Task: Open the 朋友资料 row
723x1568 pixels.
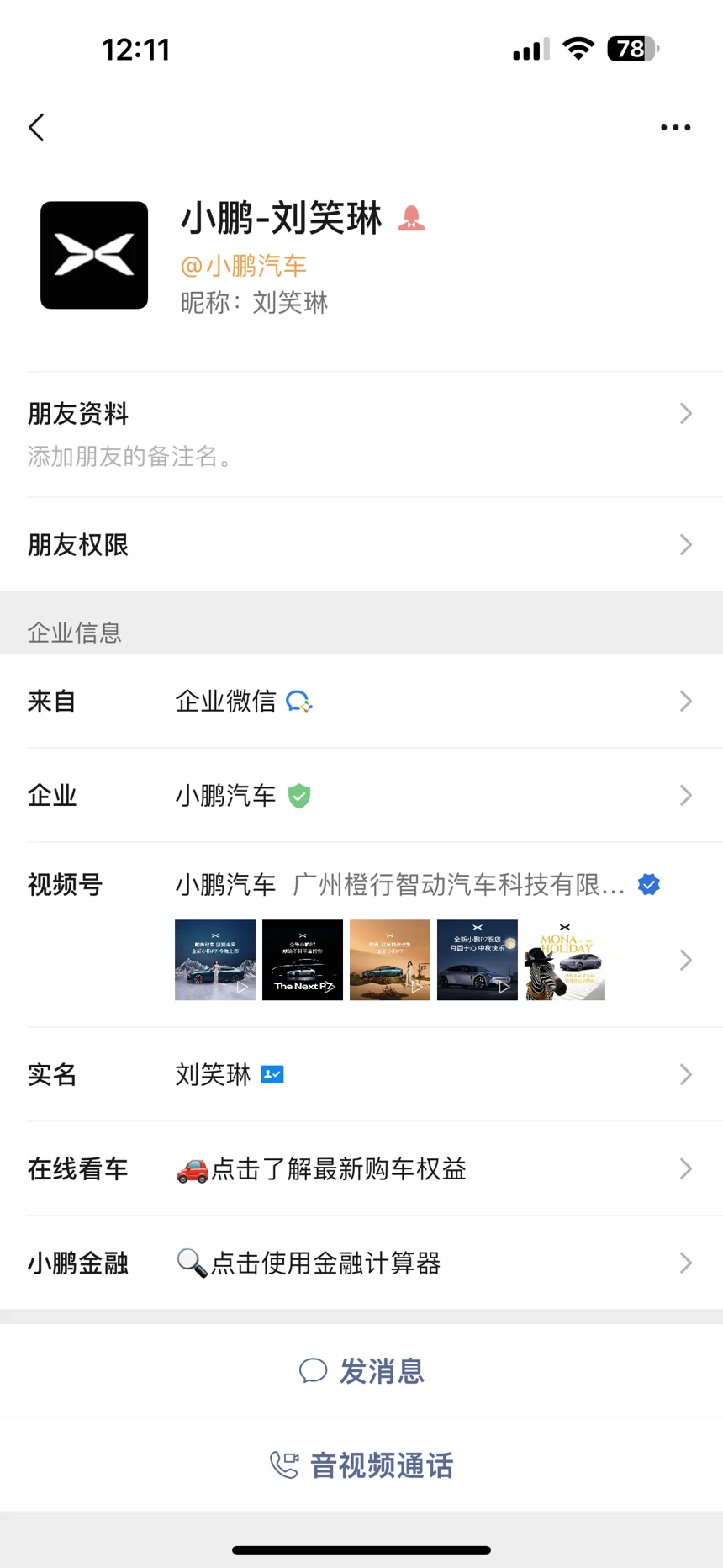Action: click(361, 434)
